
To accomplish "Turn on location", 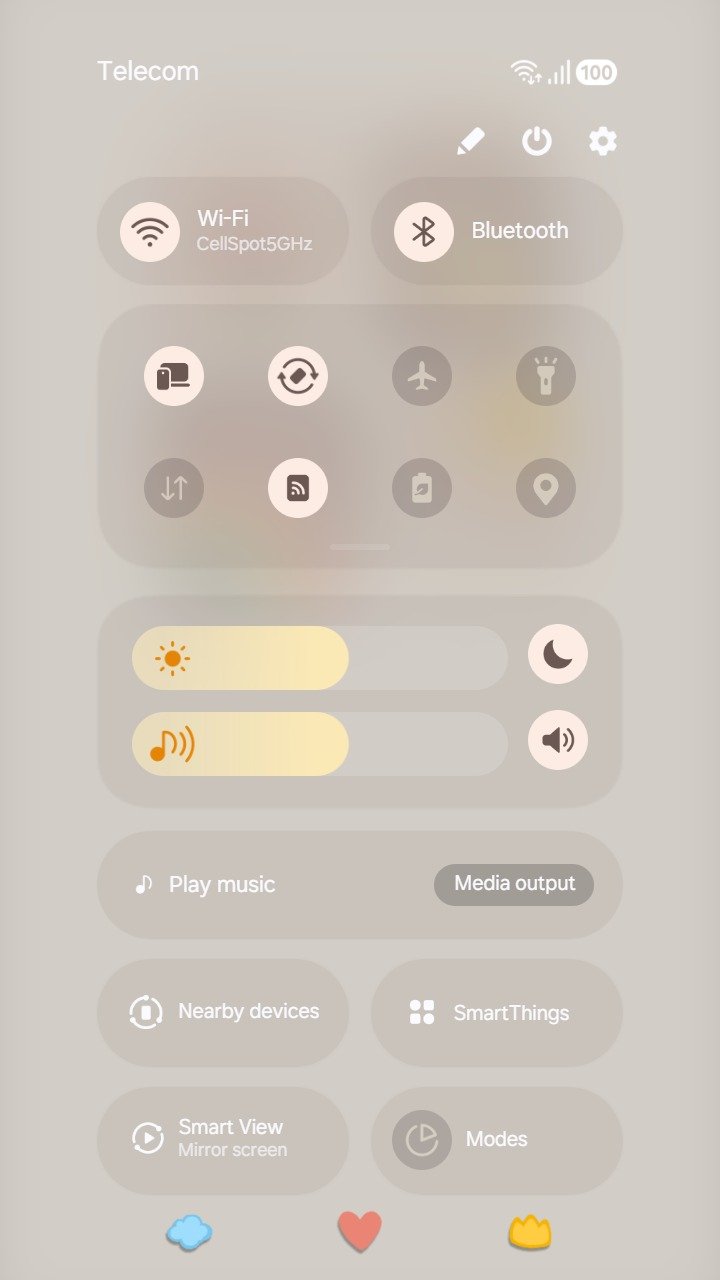I will pos(546,488).
